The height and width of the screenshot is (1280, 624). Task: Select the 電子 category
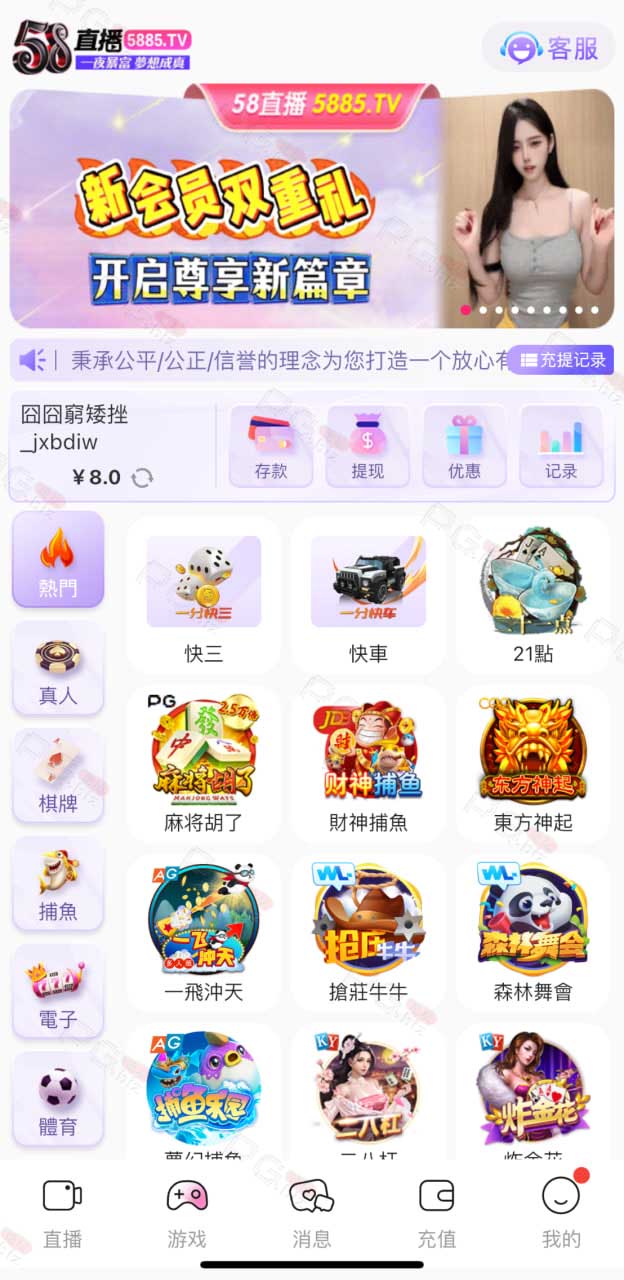click(x=58, y=992)
